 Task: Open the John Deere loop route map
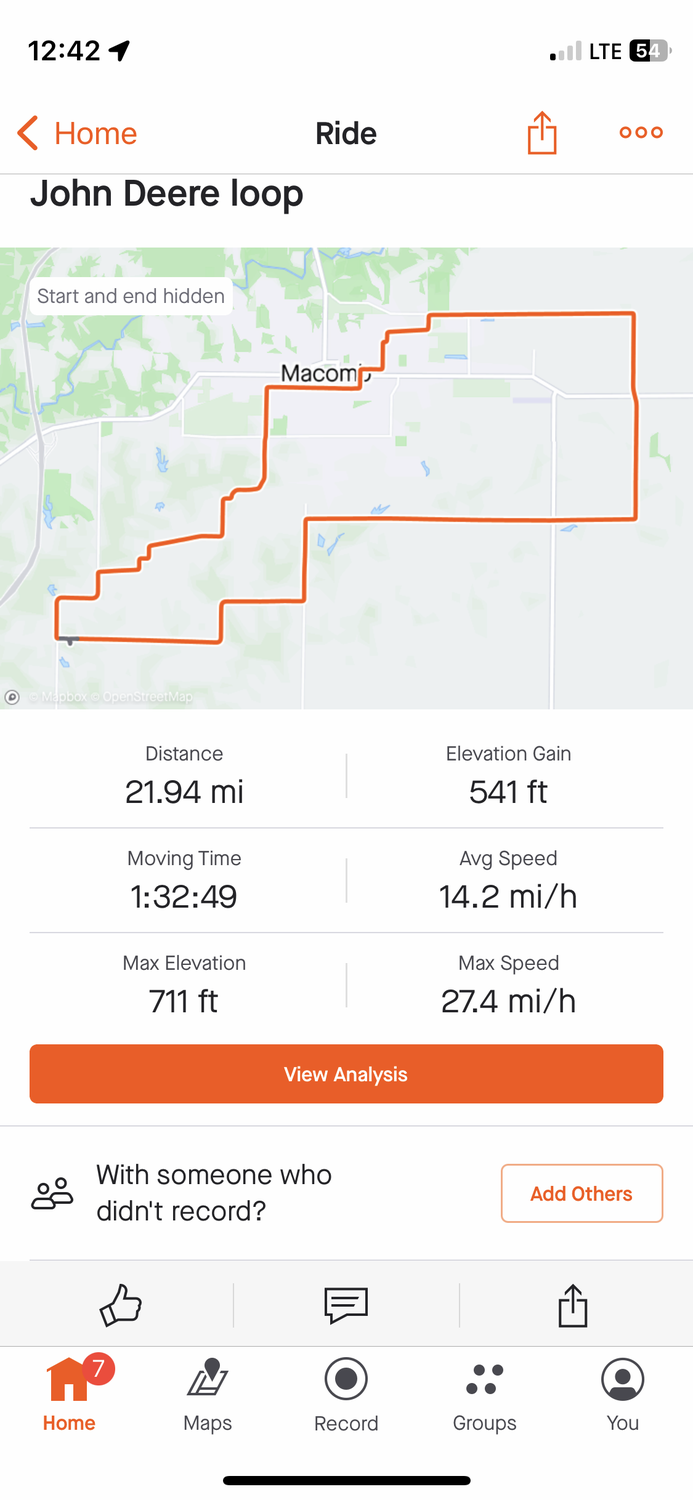coord(346,478)
